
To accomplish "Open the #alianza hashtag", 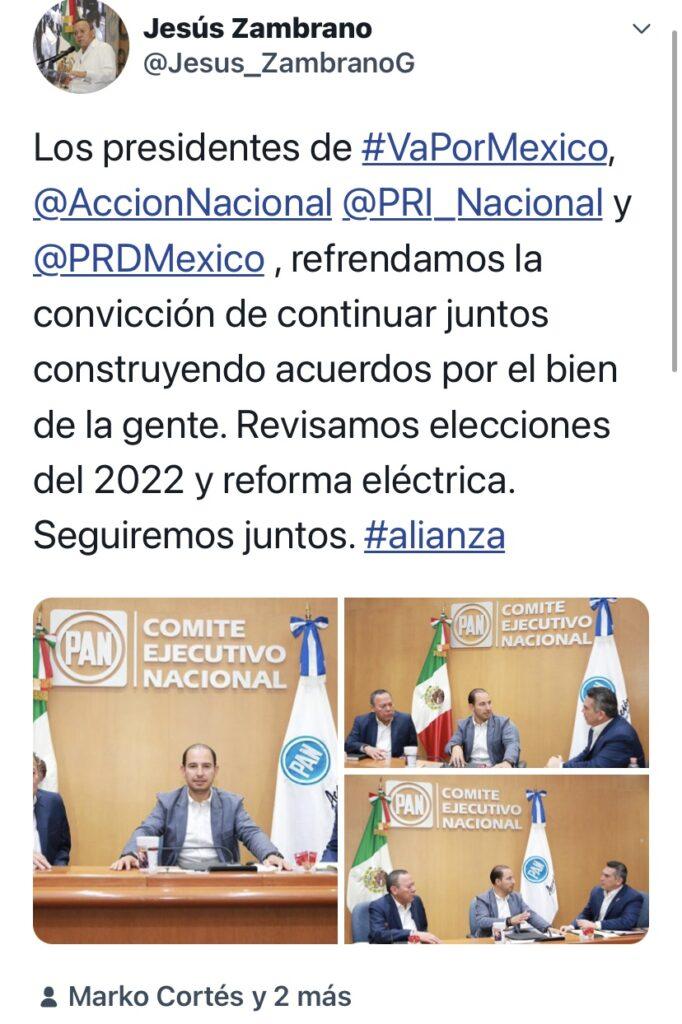I will (x=434, y=536).
